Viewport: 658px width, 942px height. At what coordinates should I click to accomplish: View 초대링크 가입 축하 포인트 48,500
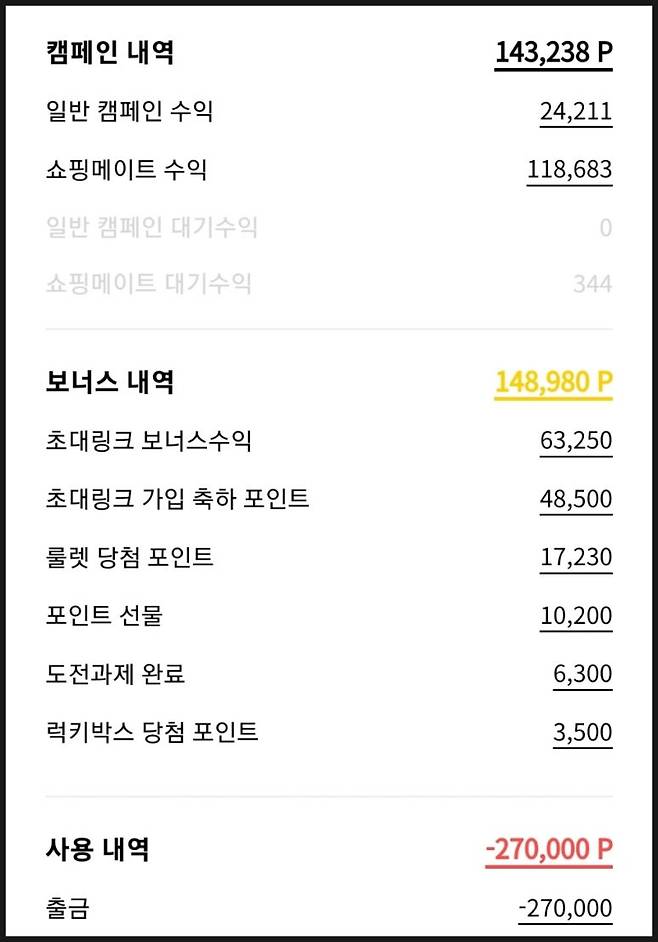tap(575, 499)
